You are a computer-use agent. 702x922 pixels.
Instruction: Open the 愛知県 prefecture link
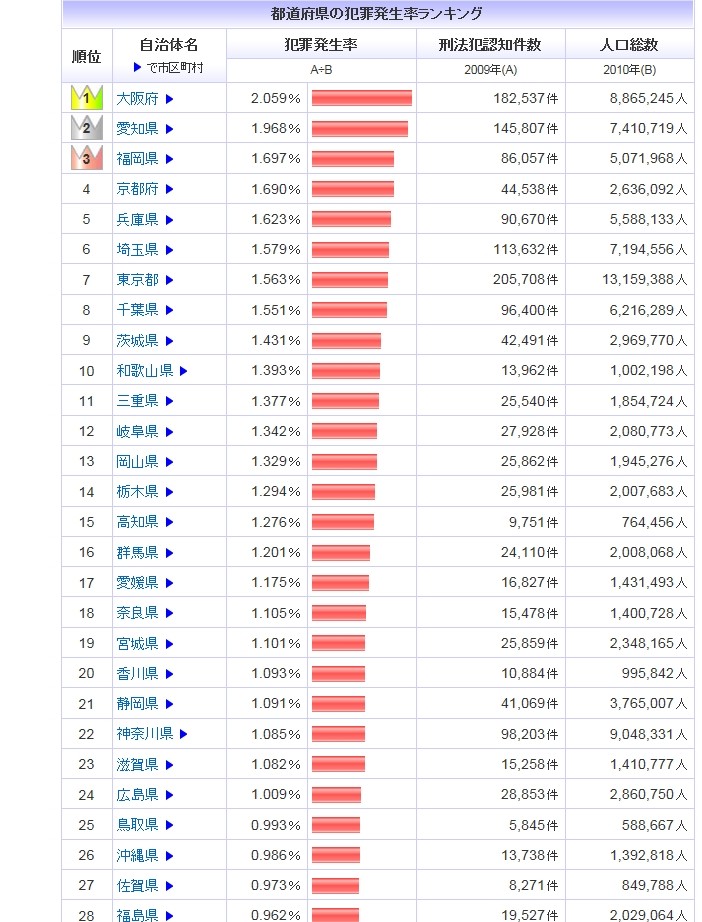138,129
